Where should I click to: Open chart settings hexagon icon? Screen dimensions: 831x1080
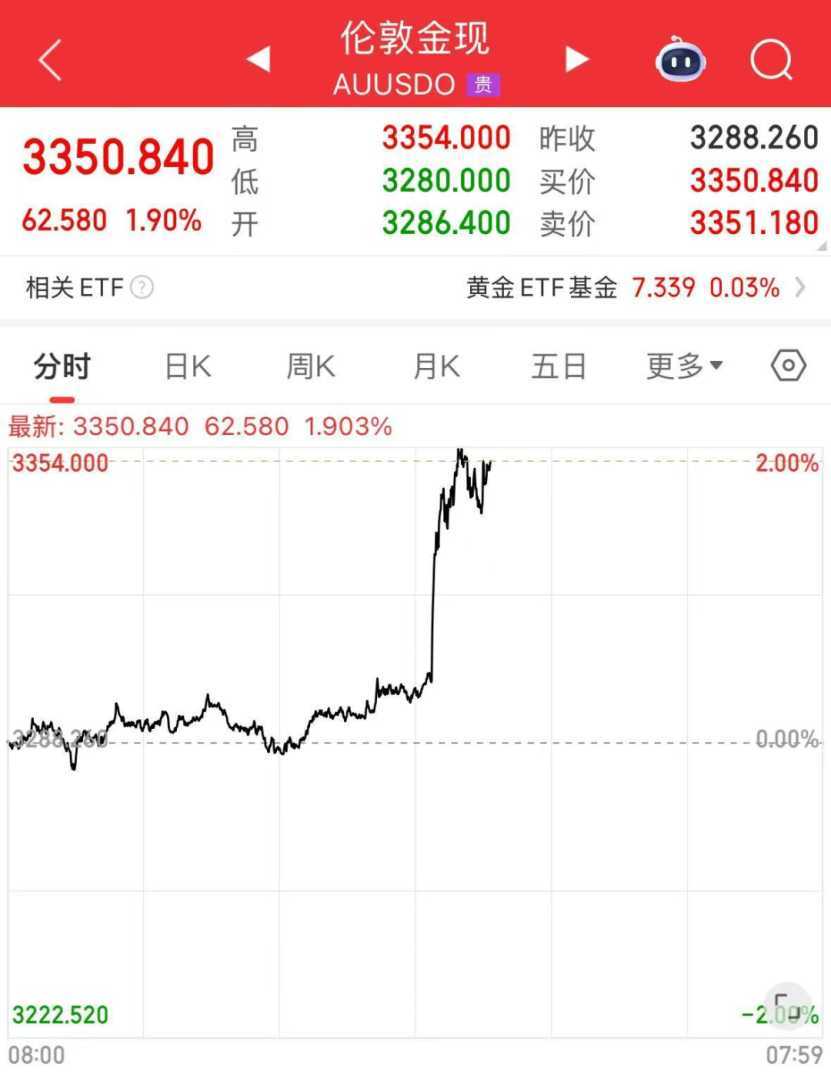(x=788, y=366)
